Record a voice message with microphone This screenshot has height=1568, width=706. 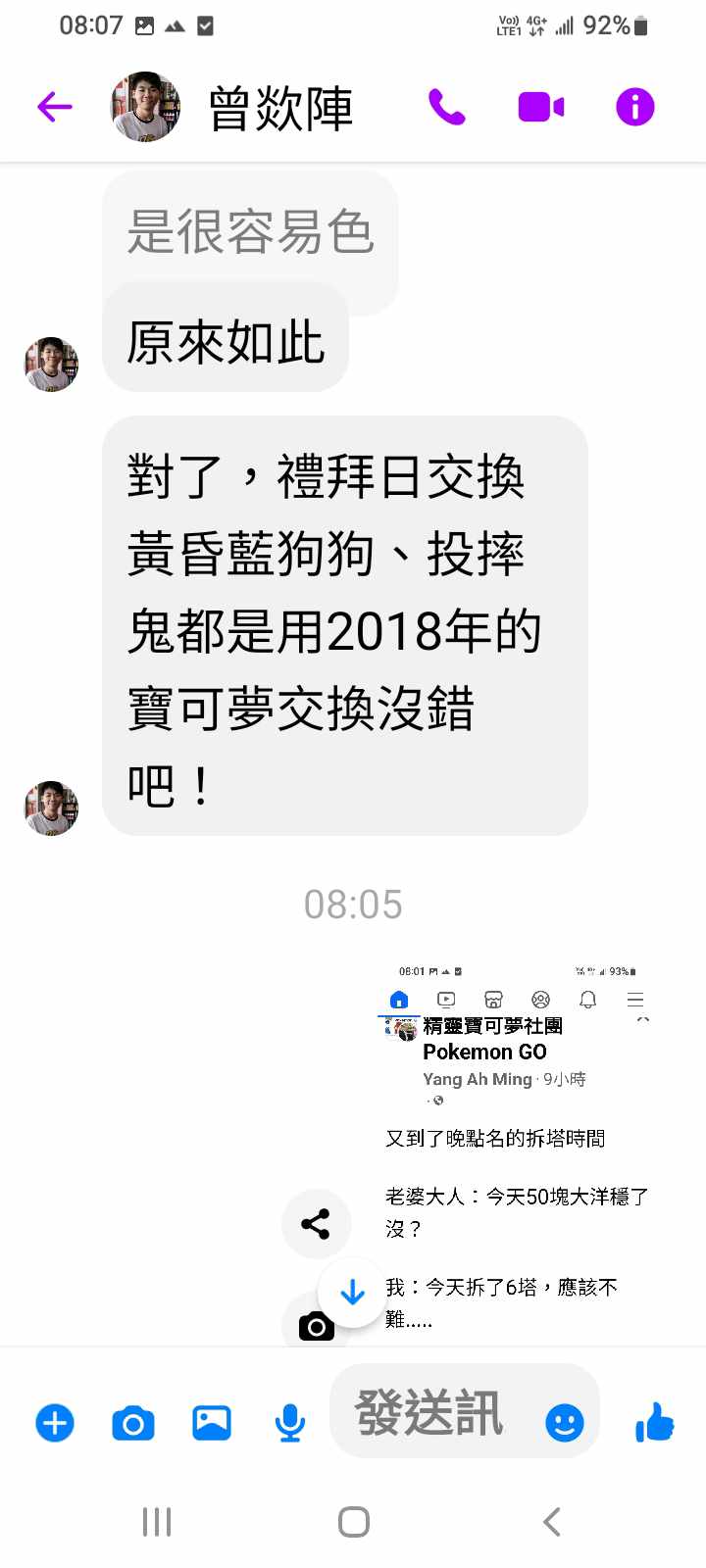click(289, 1422)
